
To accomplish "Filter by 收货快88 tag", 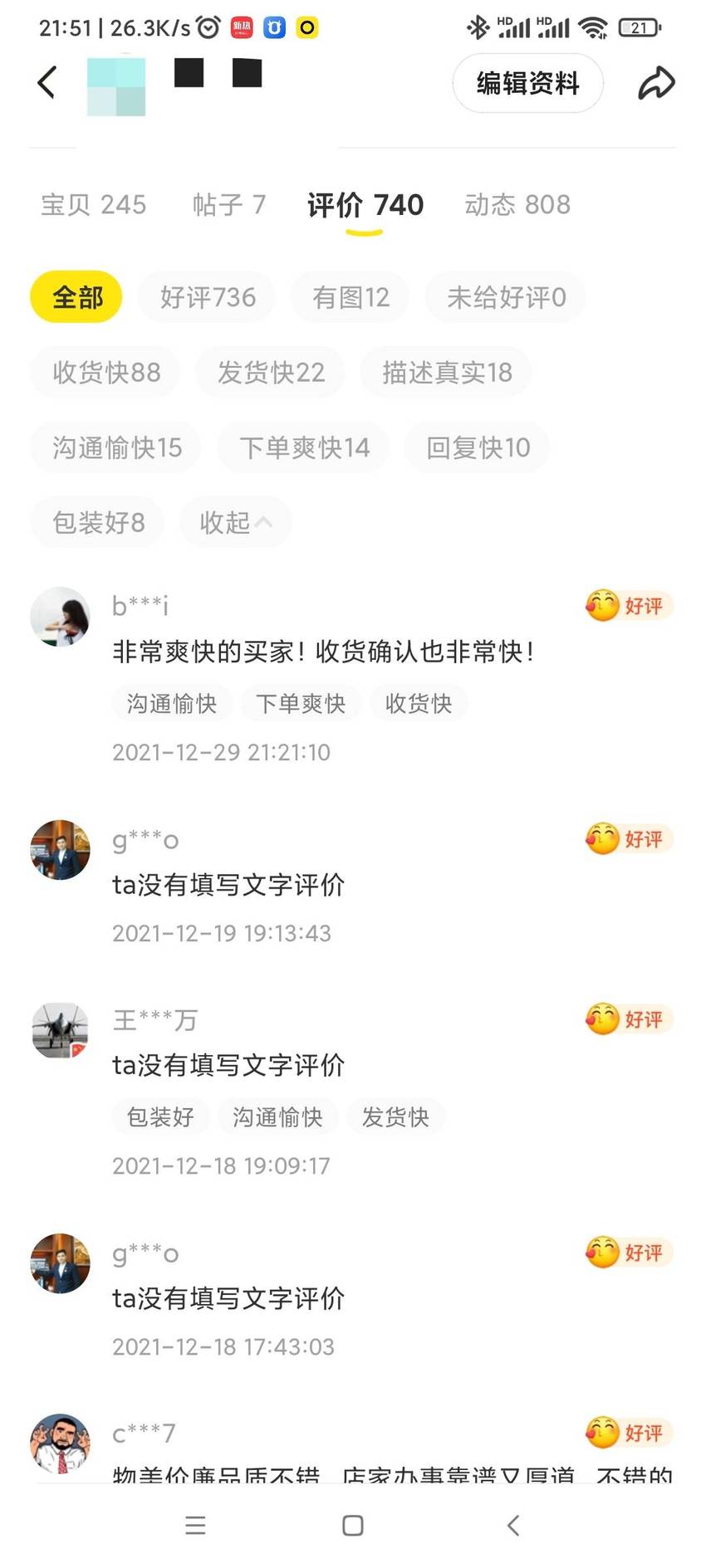I will [x=106, y=372].
